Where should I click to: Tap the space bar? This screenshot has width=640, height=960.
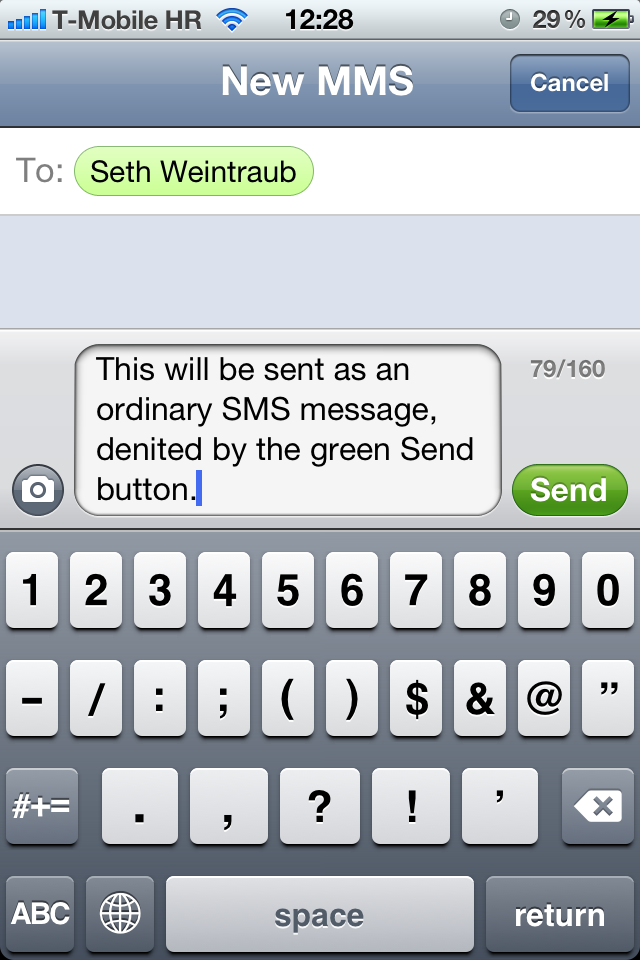[x=319, y=914]
